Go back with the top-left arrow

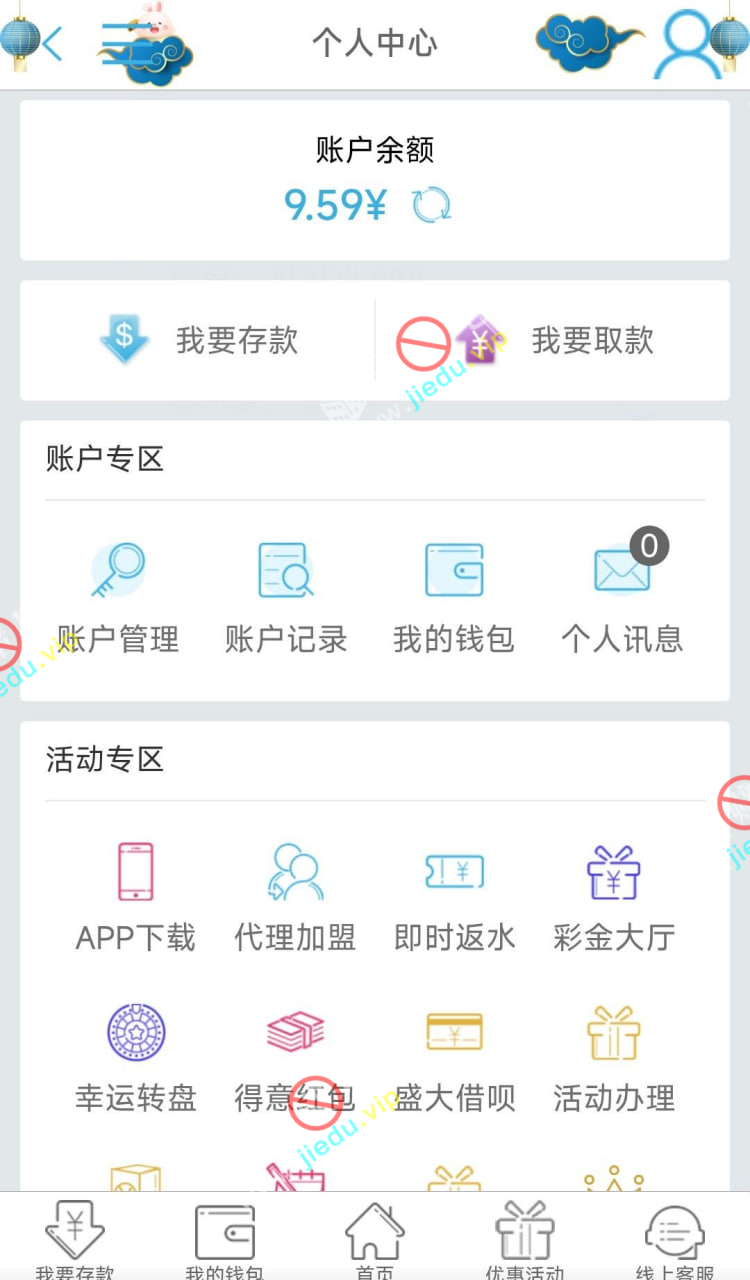tap(52, 44)
